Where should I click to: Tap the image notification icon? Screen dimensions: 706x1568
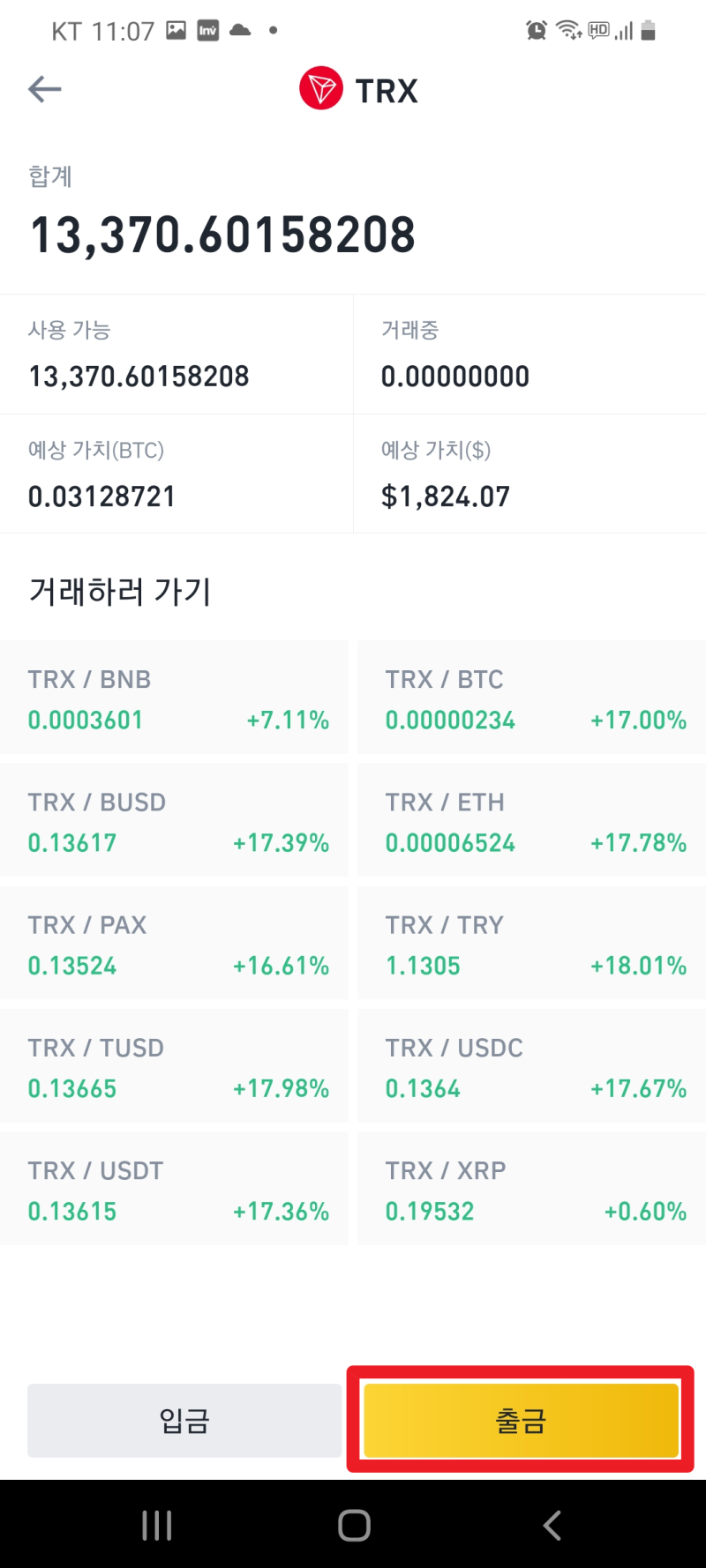tap(176, 29)
